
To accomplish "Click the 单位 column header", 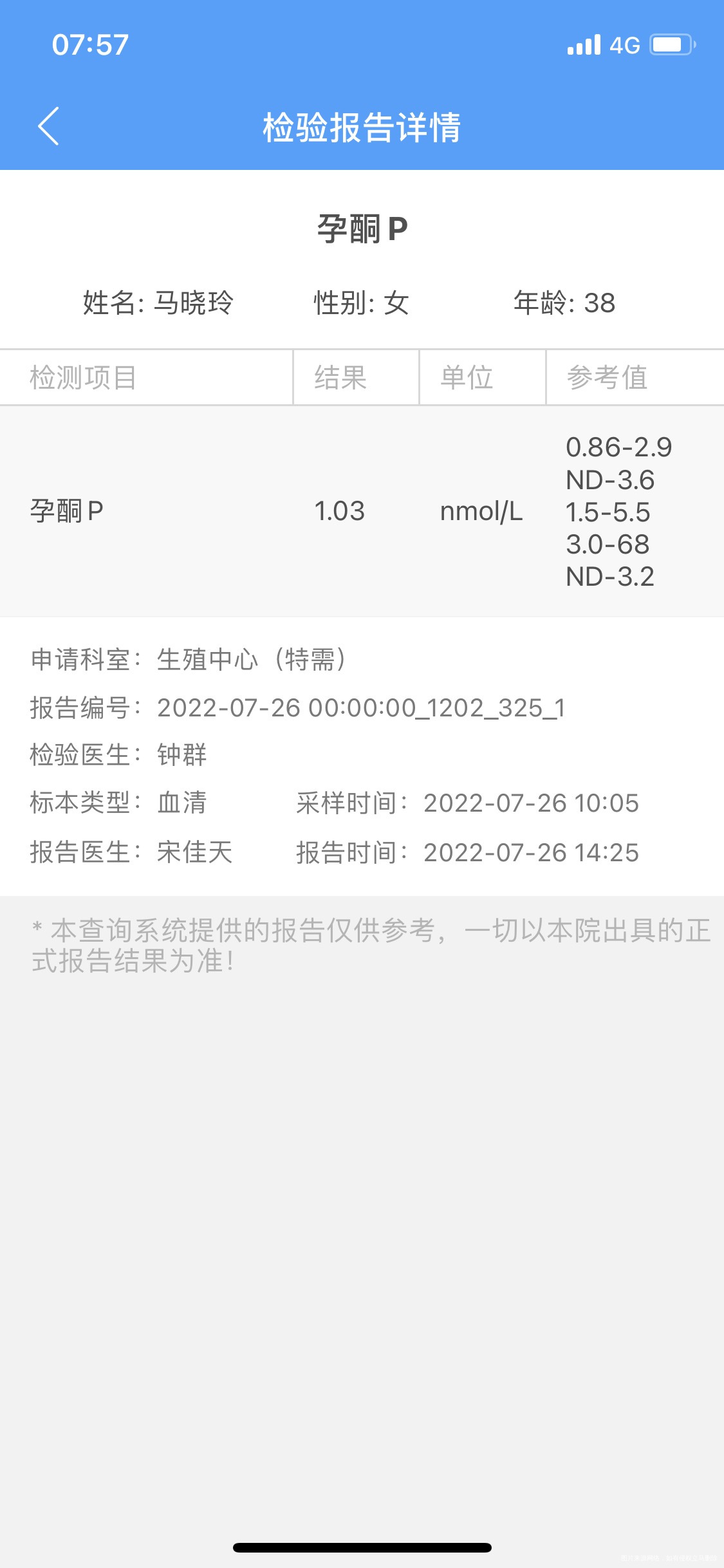I will [465, 377].
